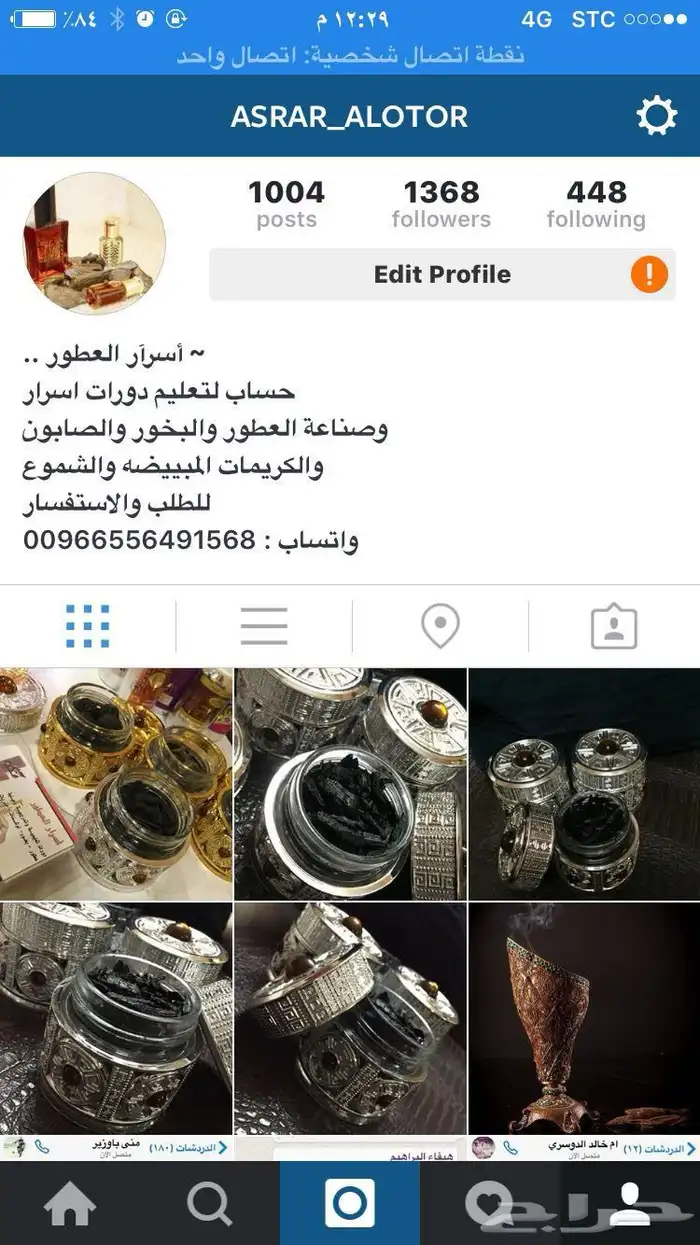The image size is (700, 1245).
Task: Open the smoking incense burner post
Action: pos(584,1018)
